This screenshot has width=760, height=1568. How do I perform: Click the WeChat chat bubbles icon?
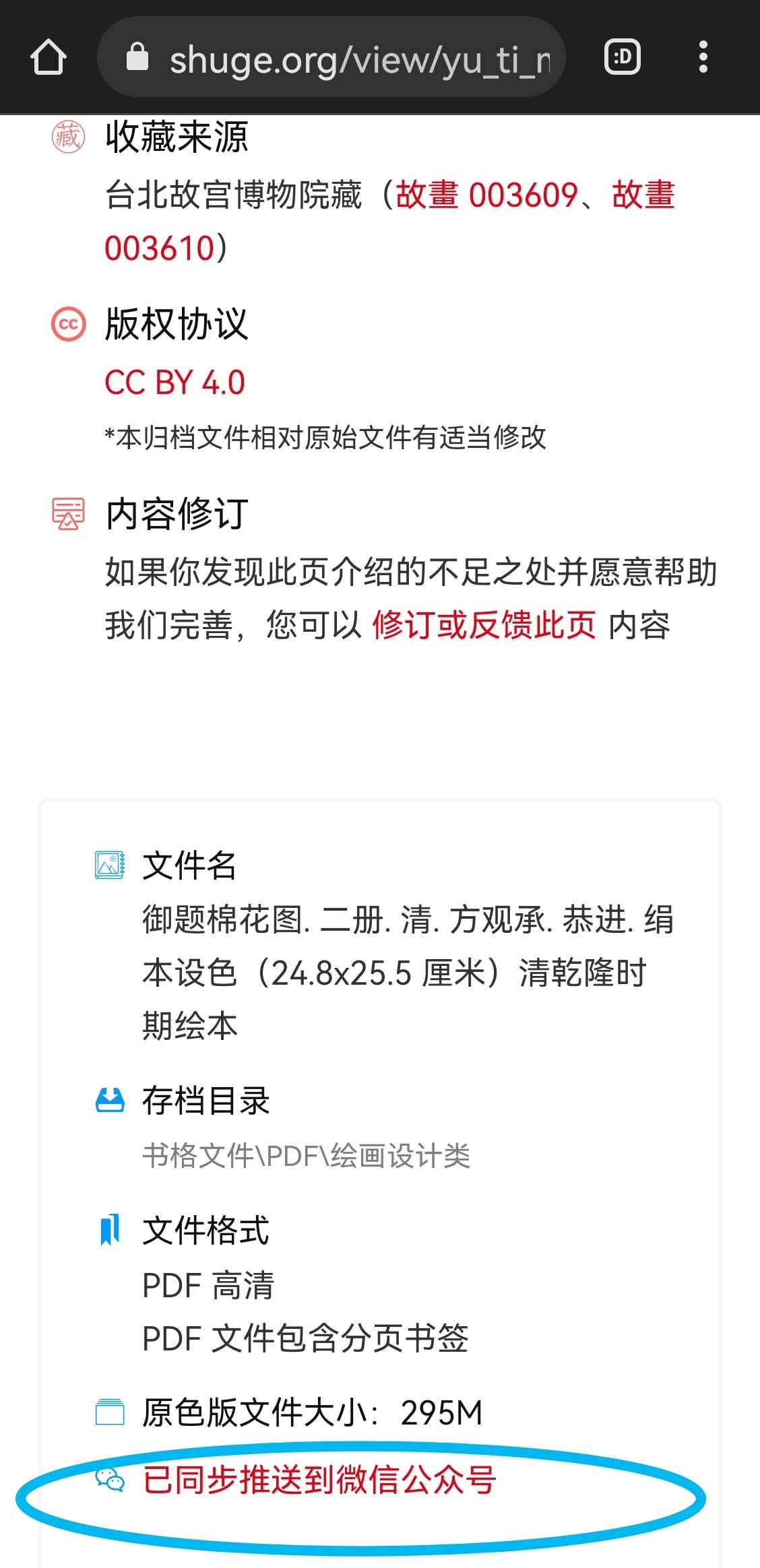pyautogui.click(x=110, y=1480)
